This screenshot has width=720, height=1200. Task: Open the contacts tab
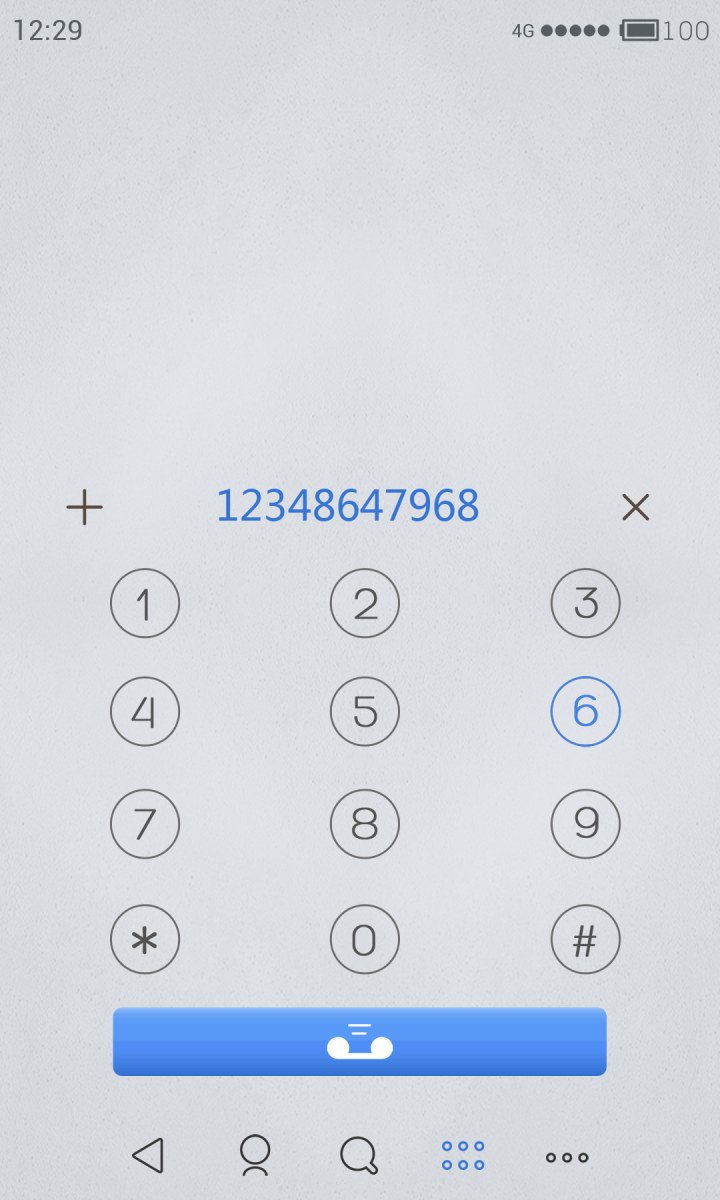click(255, 1156)
